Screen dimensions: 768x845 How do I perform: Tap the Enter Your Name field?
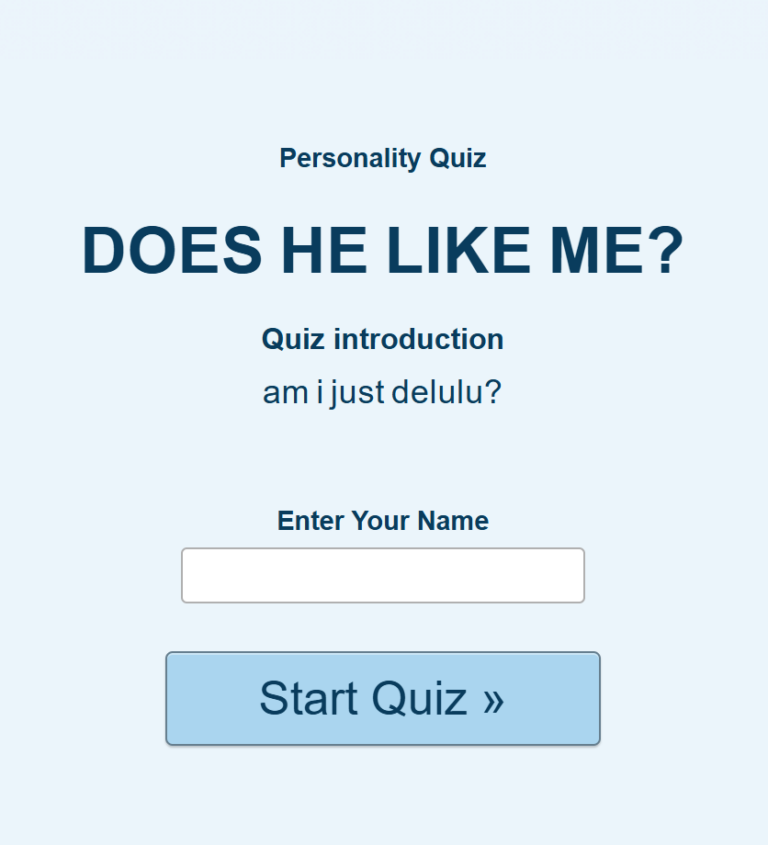click(x=382, y=575)
